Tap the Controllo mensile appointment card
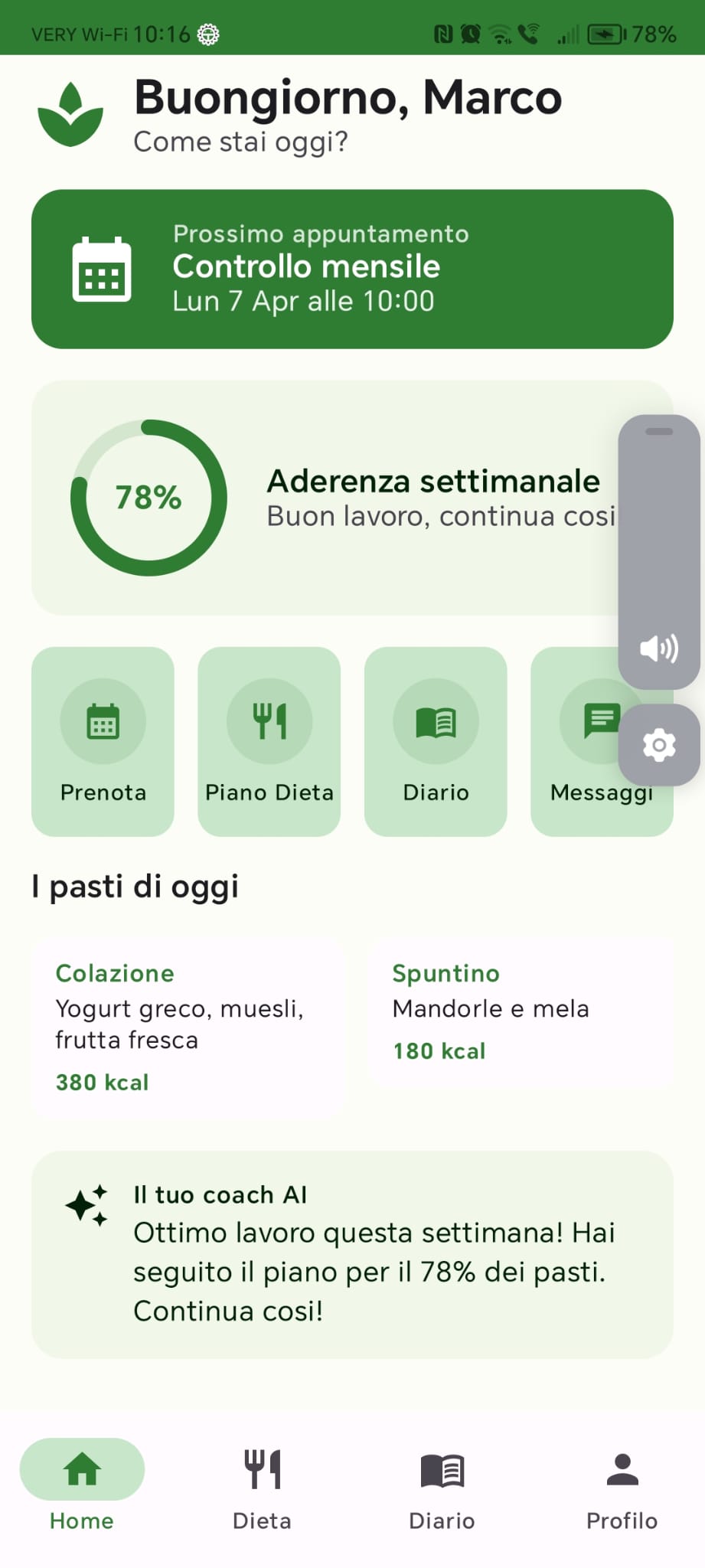The width and height of the screenshot is (705, 1568). click(x=352, y=268)
